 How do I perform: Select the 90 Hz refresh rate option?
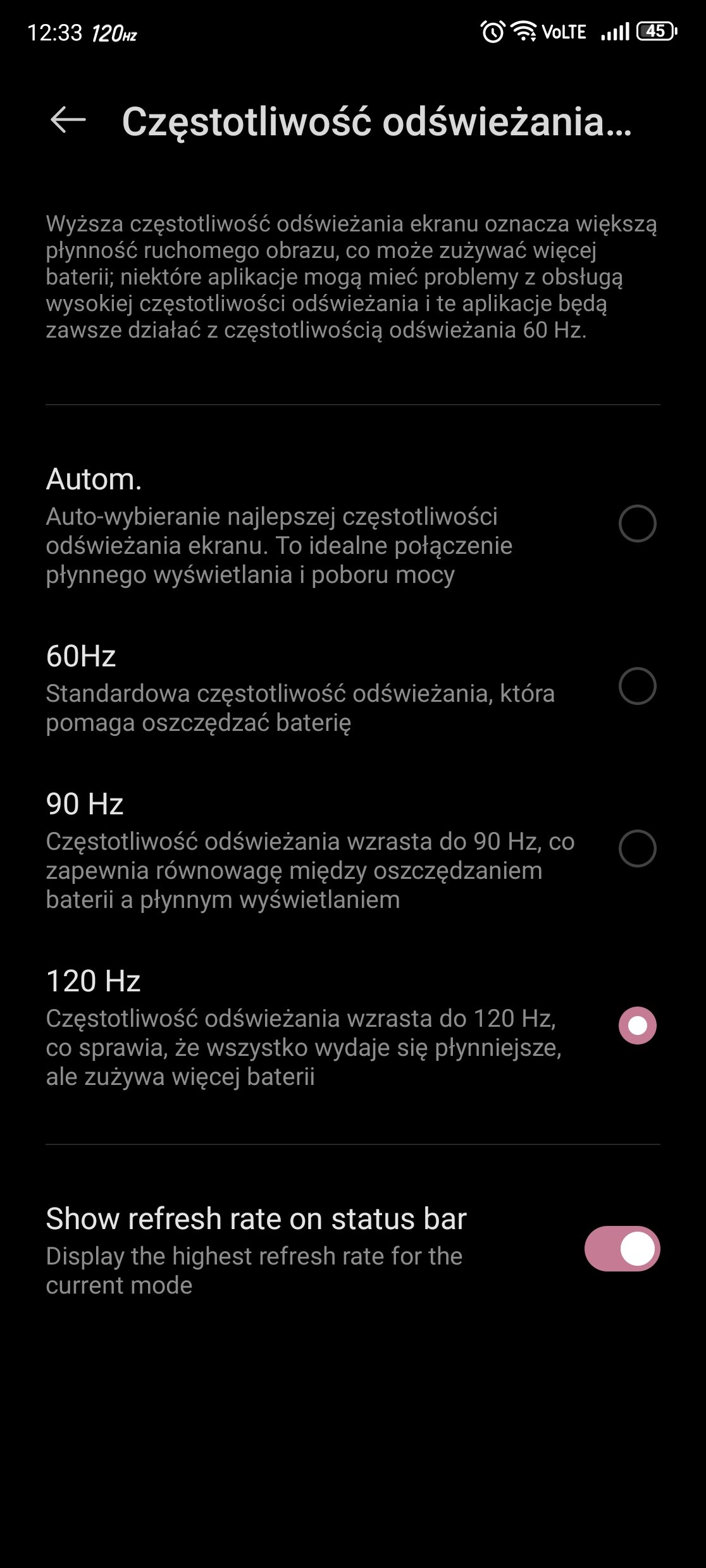pyautogui.click(x=353, y=849)
